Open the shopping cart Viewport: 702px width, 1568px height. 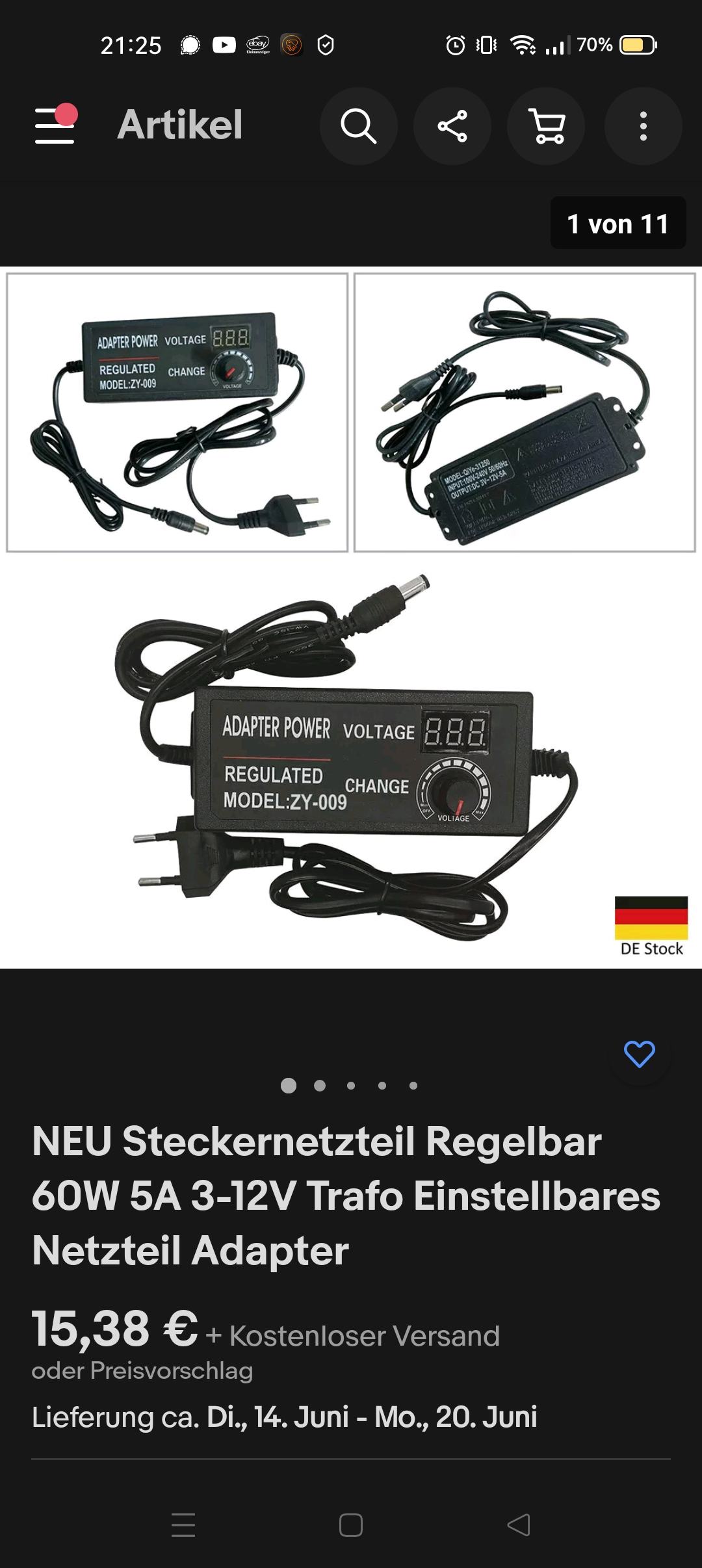click(546, 125)
